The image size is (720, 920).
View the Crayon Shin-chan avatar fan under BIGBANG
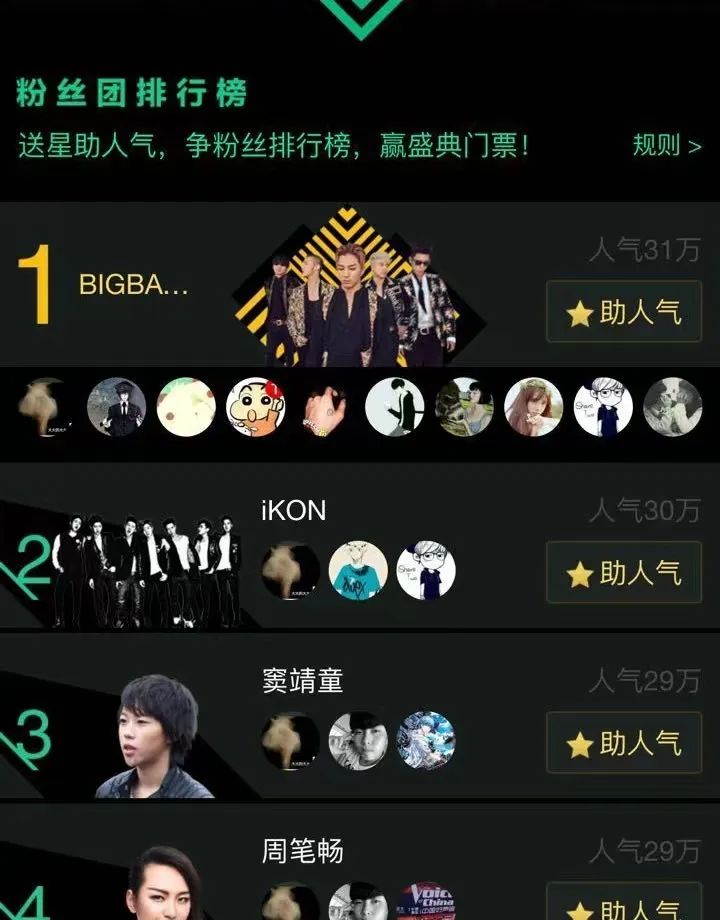tap(255, 407)
